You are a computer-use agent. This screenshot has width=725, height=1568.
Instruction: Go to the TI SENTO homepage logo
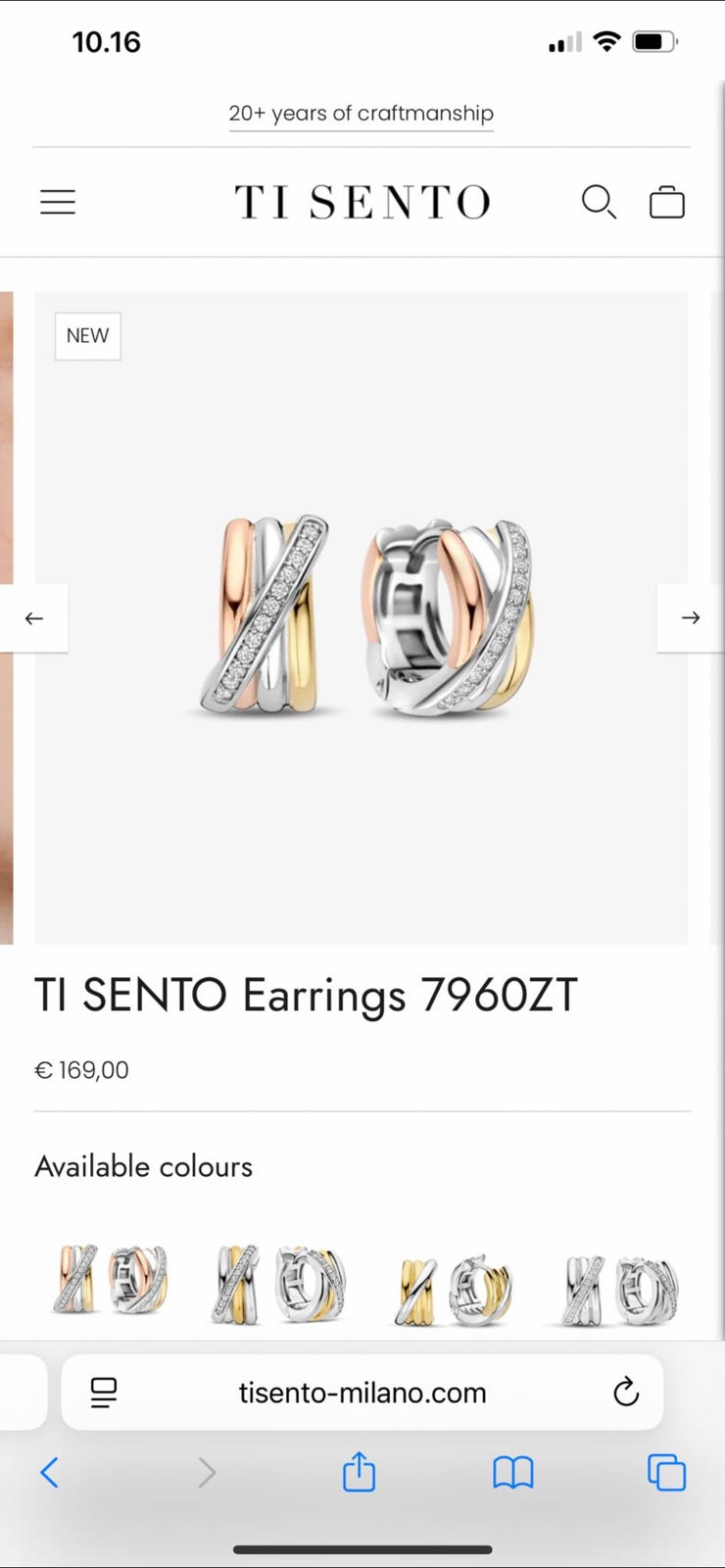pyautogui.click(x=362, y=202)
